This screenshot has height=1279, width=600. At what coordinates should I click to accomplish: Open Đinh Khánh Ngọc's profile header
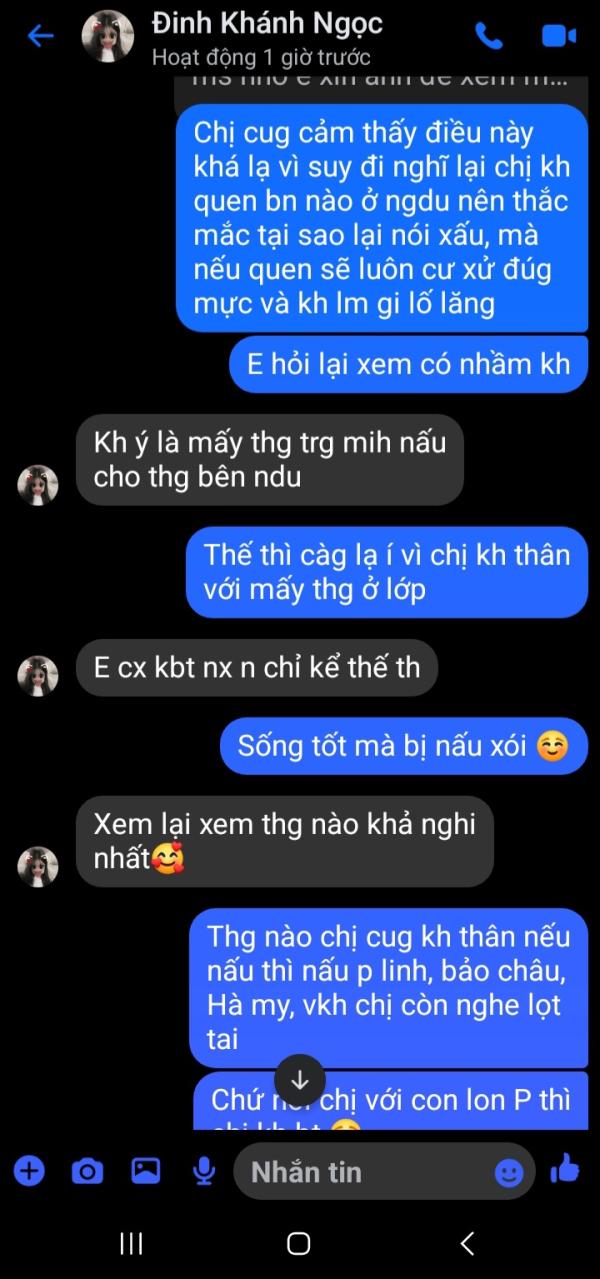[x=265, y=37]
